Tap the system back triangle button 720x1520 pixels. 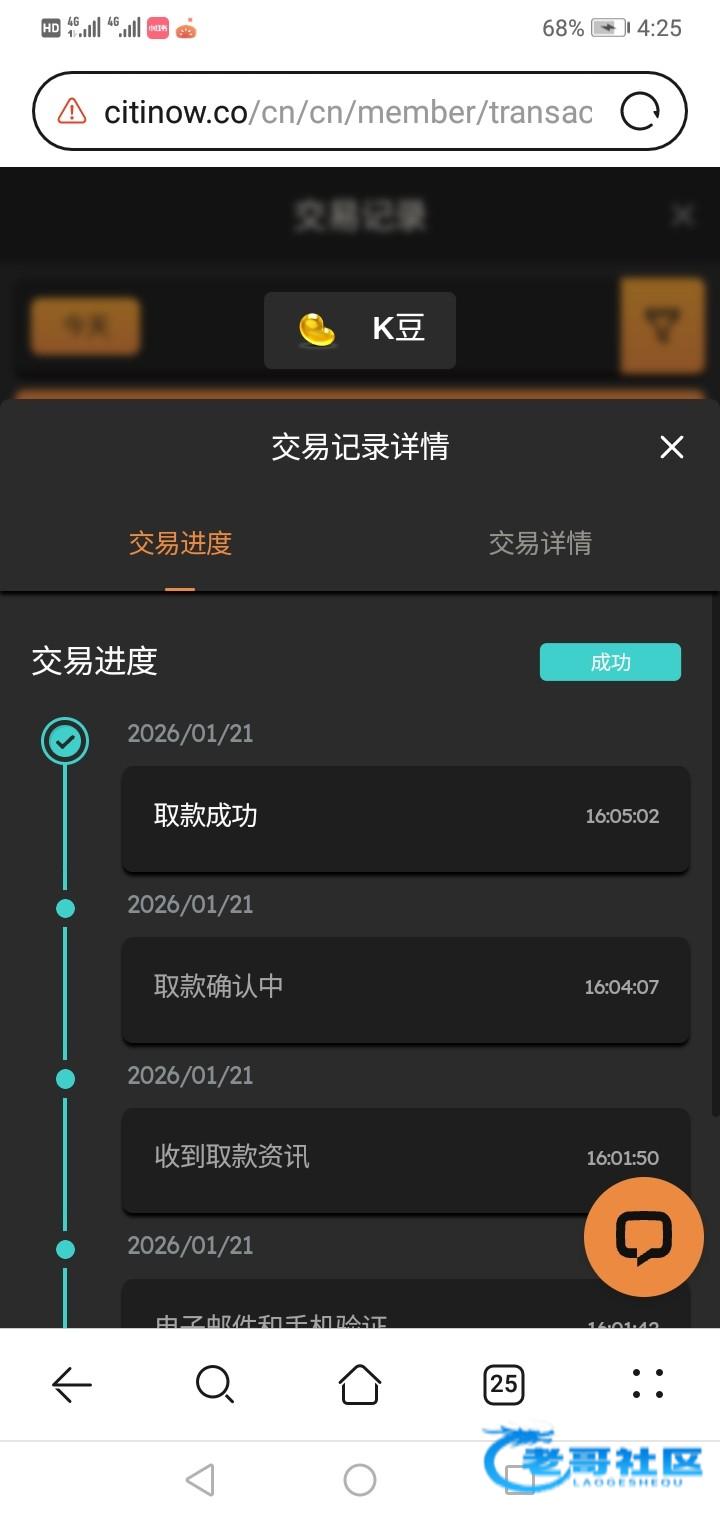pos(200,1480)
